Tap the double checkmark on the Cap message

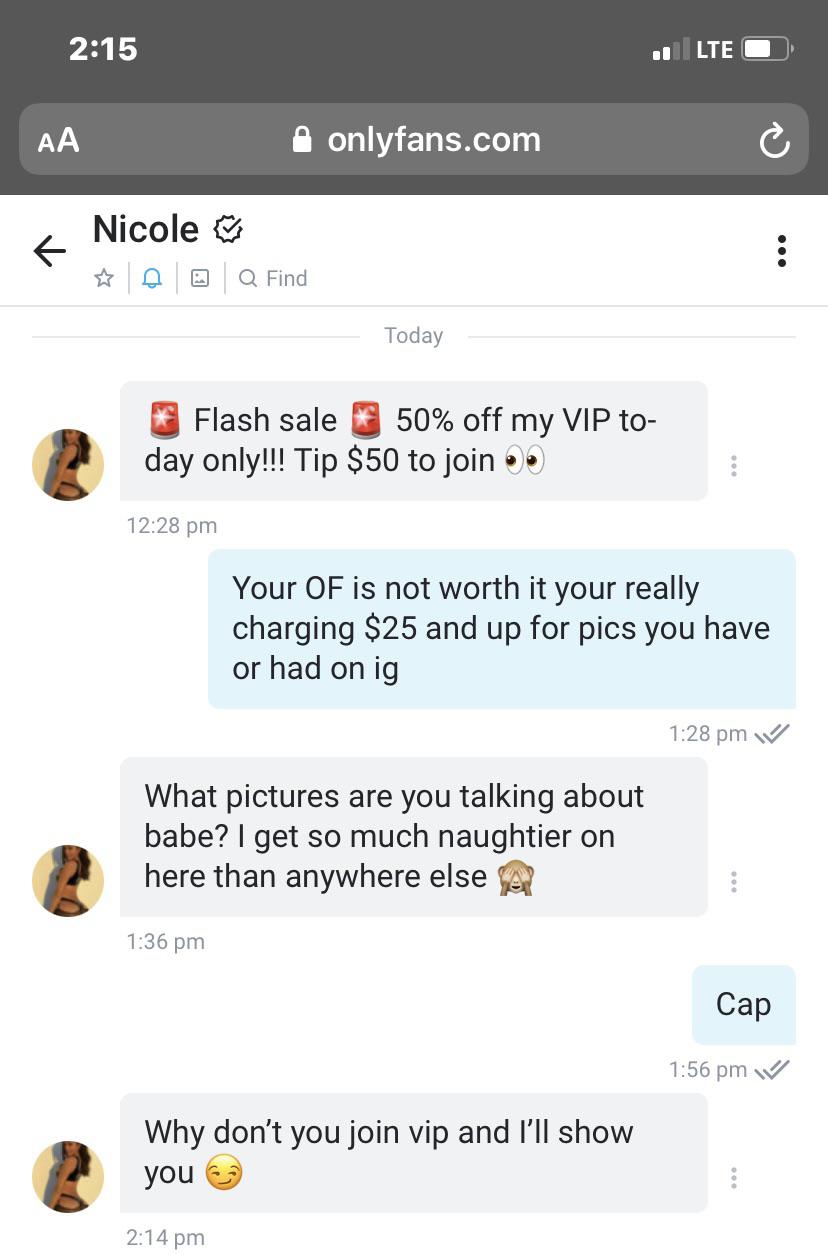(x=771, y=1069)
